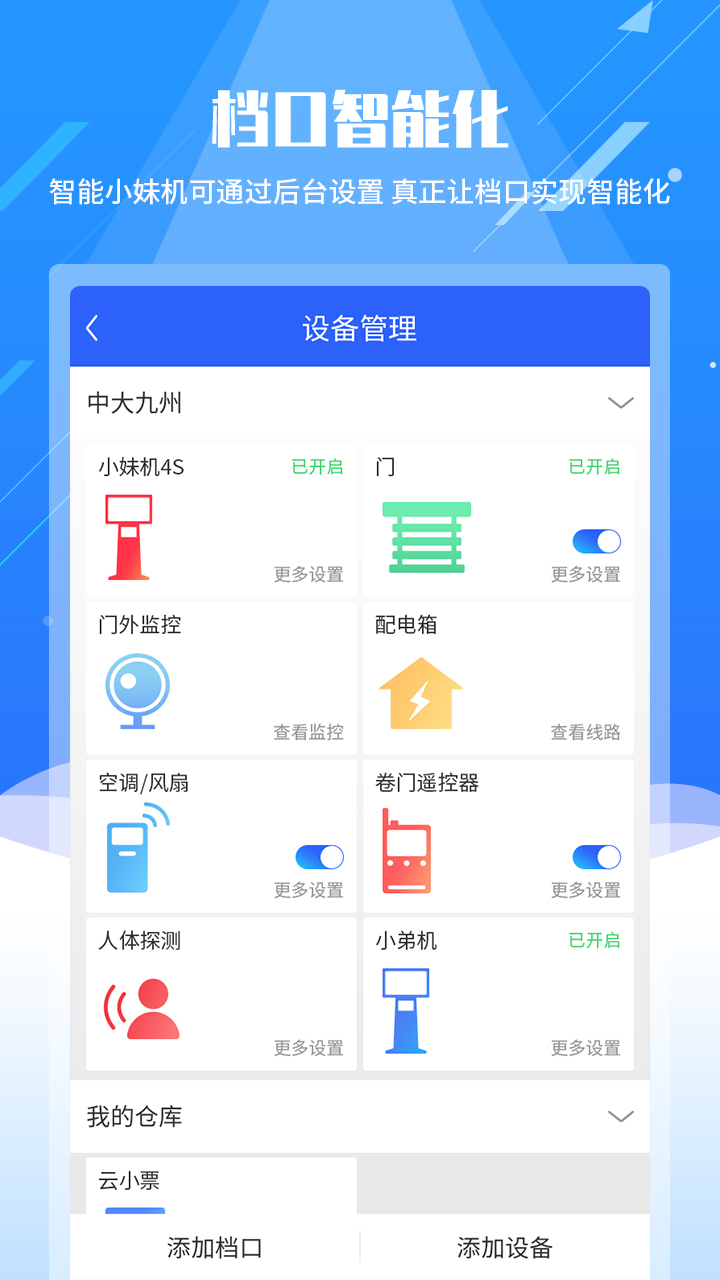Click the back arrow on 设备管理
Viewport: 720px width, 1280px height.
click(93, 327)
